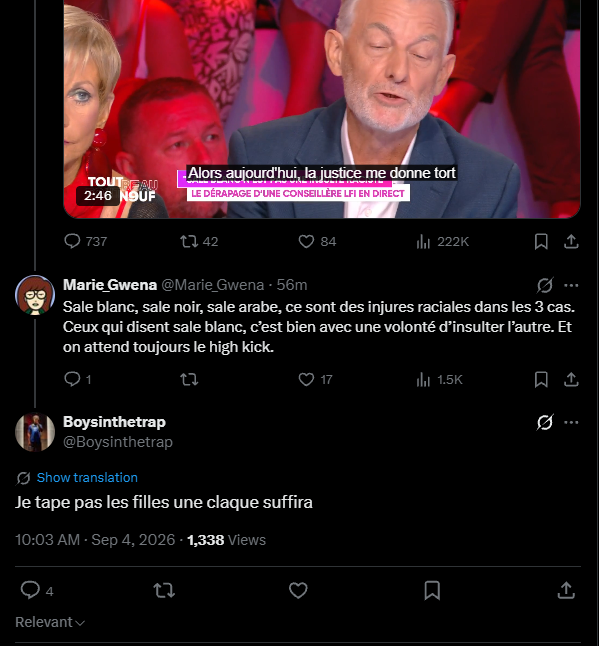Repost the video post with 42 reposts

[x=199, y=241]
